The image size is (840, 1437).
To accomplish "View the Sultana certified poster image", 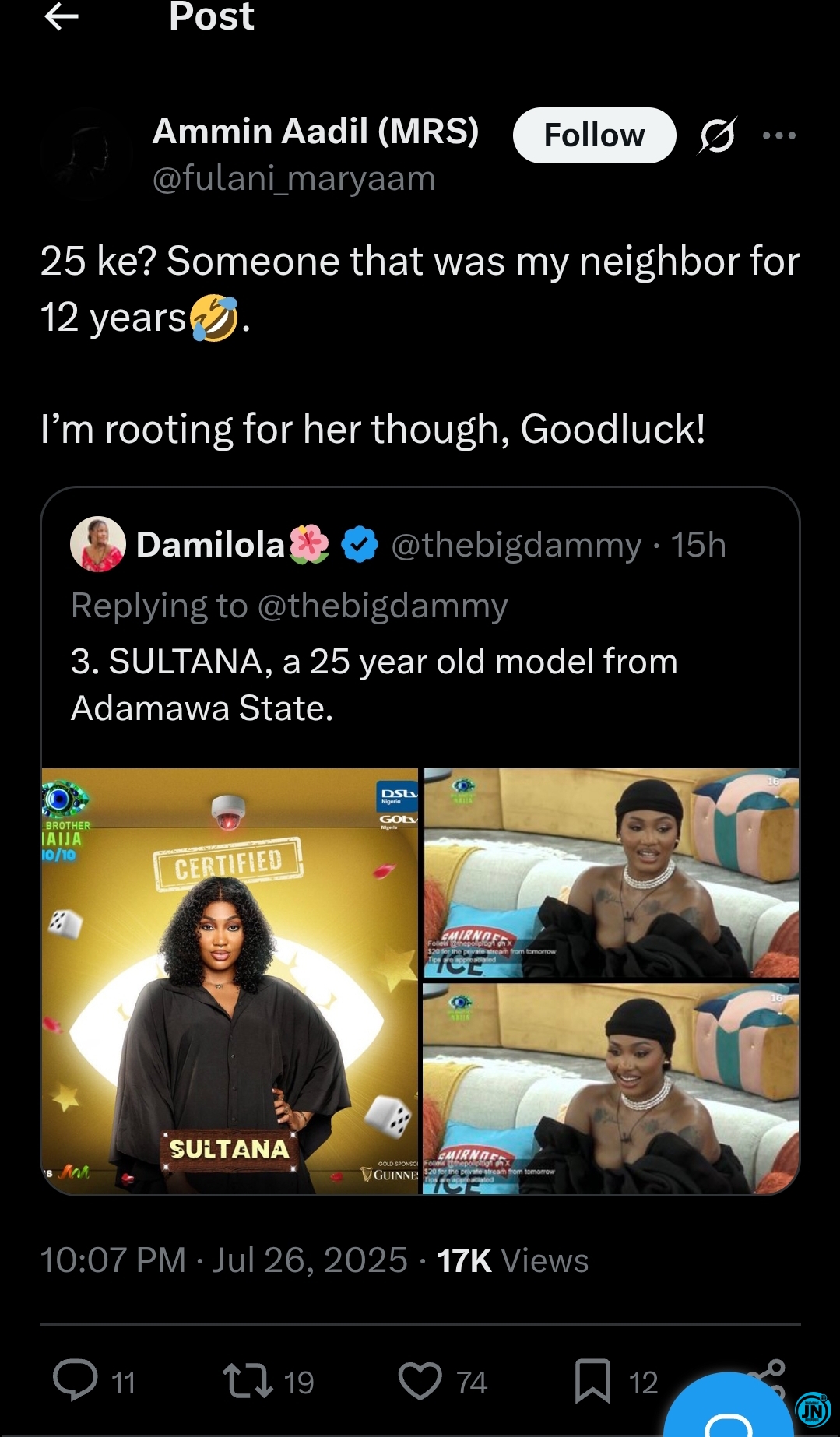I will (x=230, y=981).
